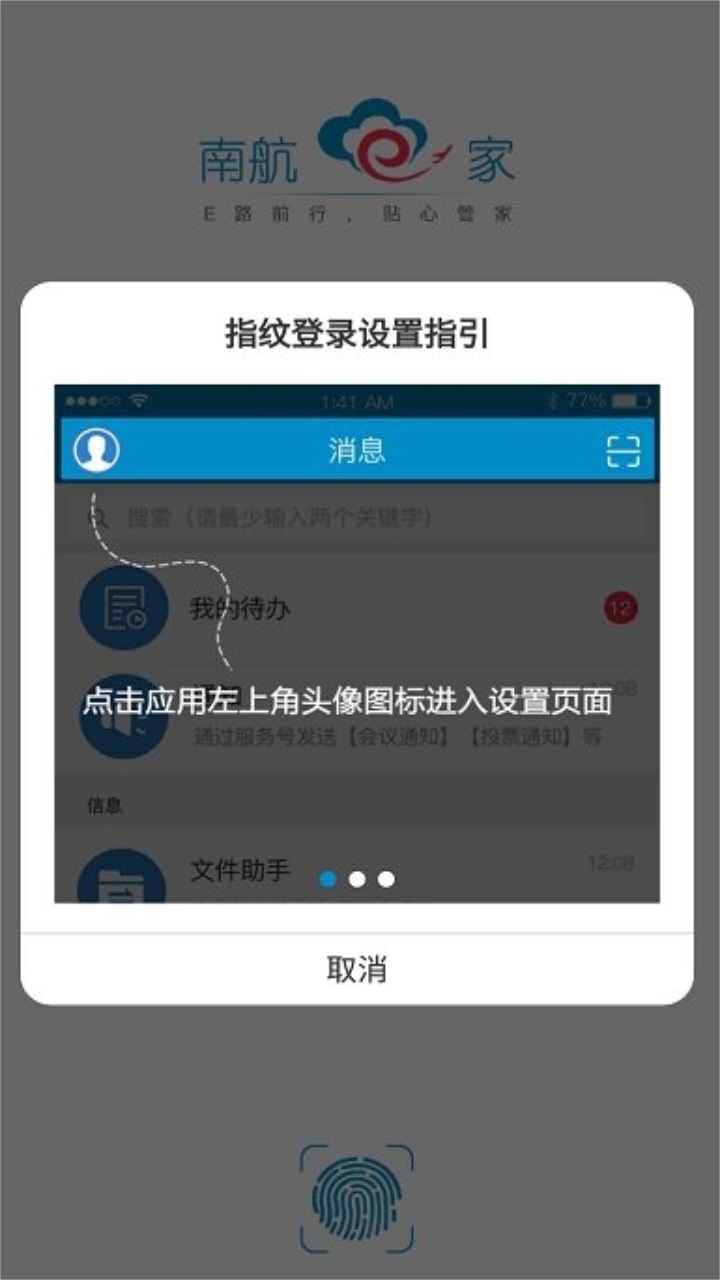This screenshot has height=1280, width=720.
Task: Jump to the third page indicator dot
Action: (386, 880)
